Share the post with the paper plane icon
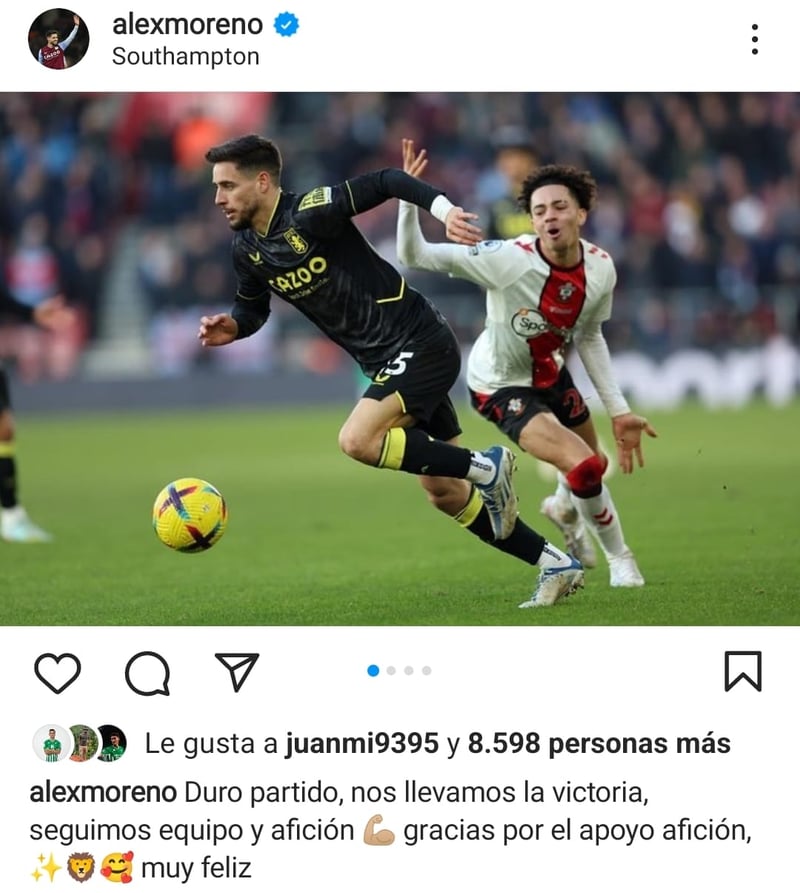The height and width of the screenshot is (893, 800). (237, 672)
